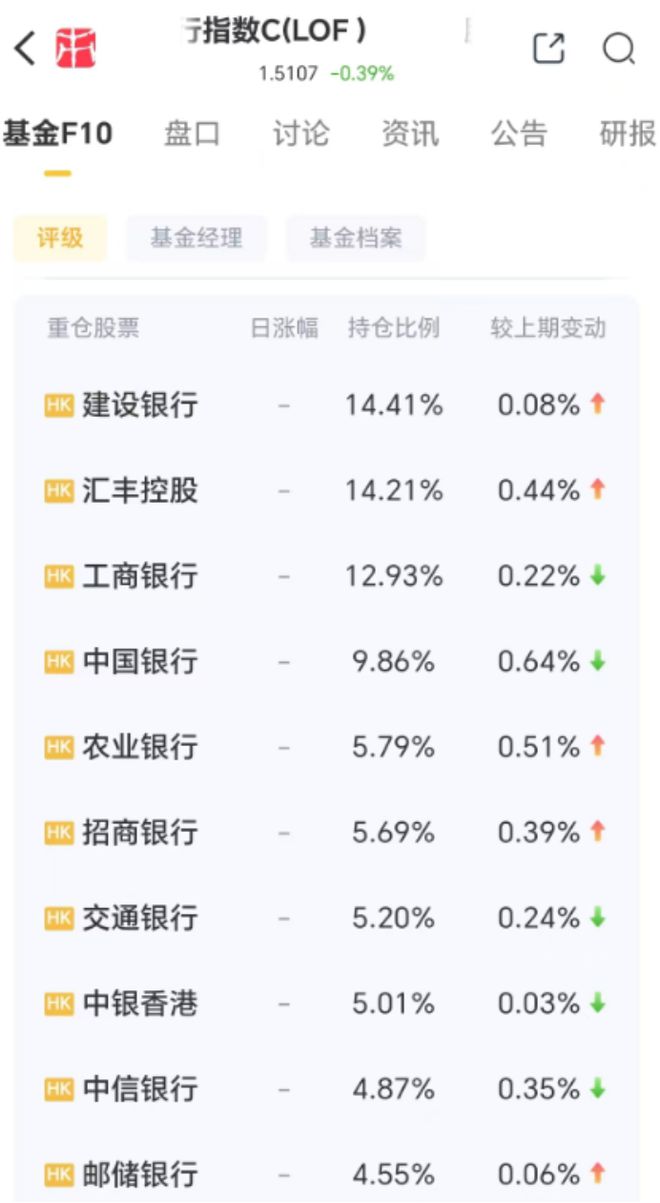The width and height of the screenshot is (660, 1203).
Task: Open the 招商银行 holding row
Action: (326, 832)
